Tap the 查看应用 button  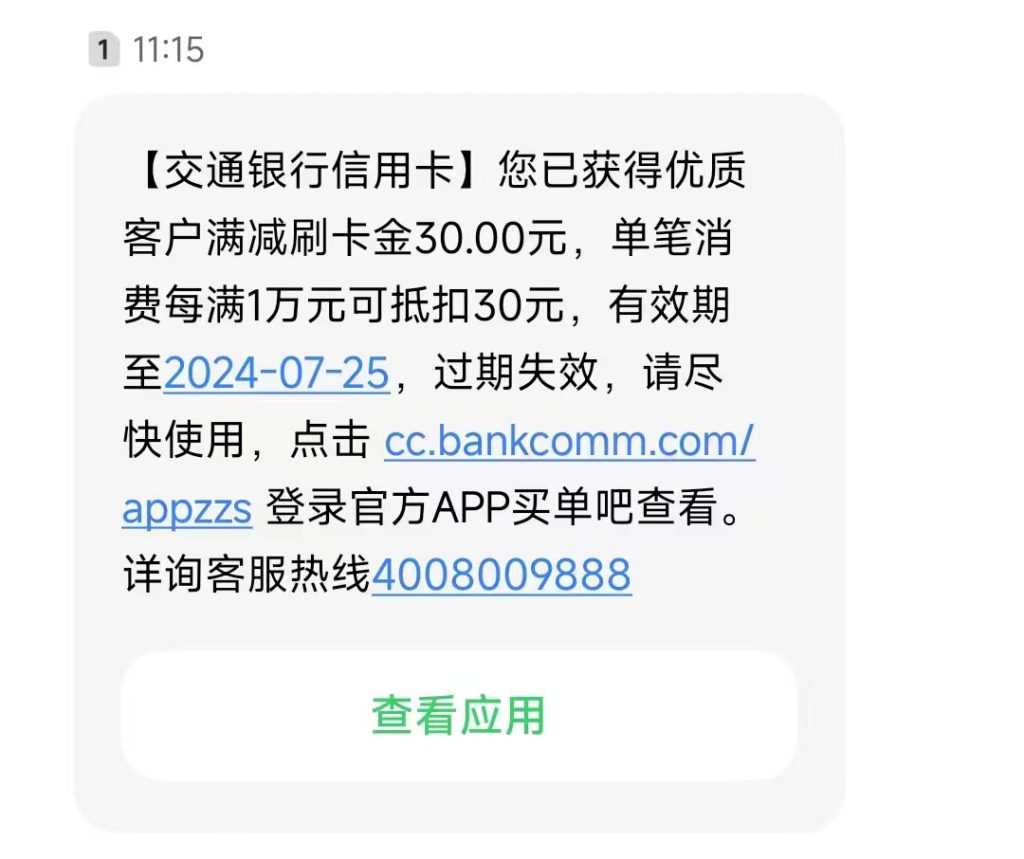point(459,716)
